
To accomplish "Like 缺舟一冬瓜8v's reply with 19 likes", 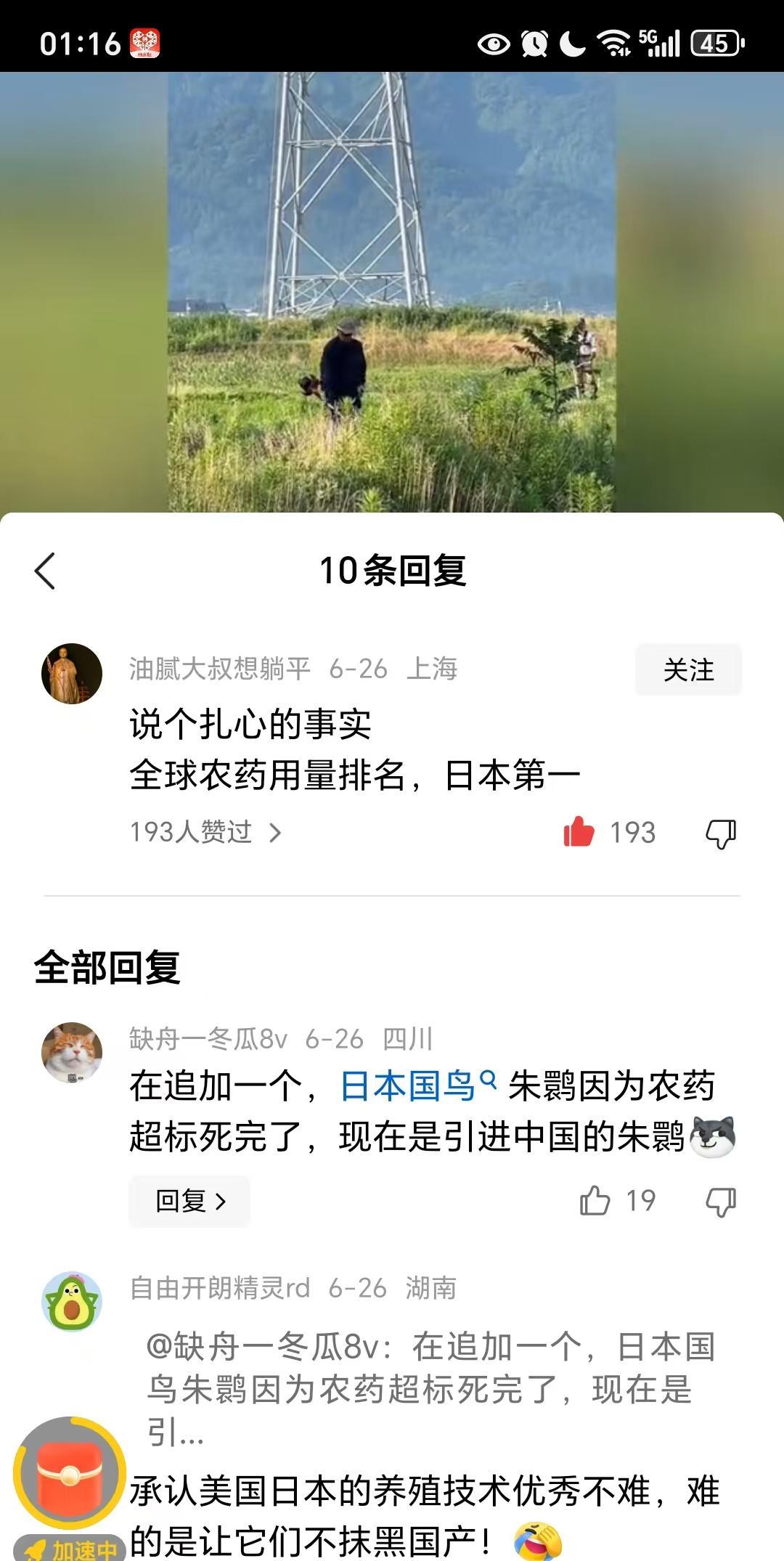I will pos(595,1201).
